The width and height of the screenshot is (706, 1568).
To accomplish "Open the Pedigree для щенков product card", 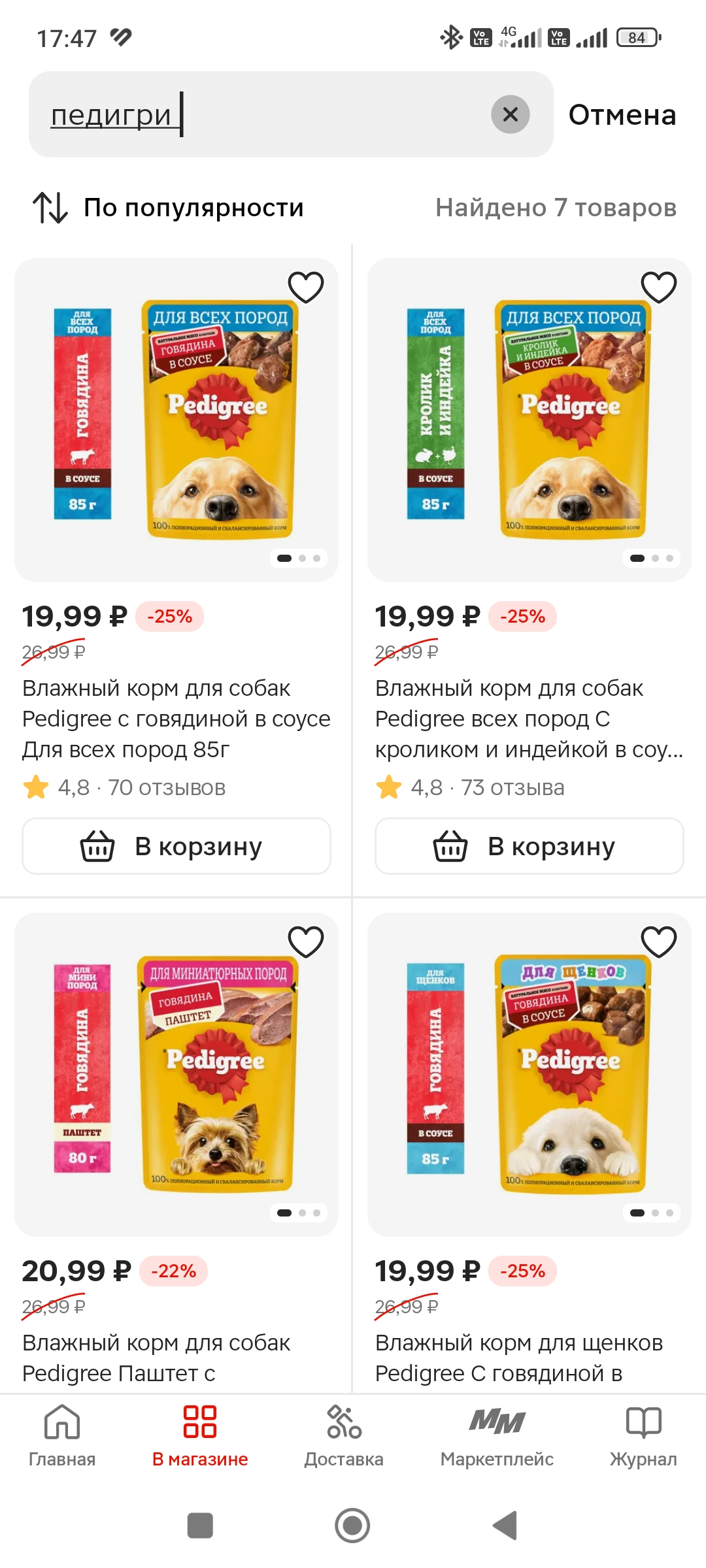I will tap(529, 1074).
